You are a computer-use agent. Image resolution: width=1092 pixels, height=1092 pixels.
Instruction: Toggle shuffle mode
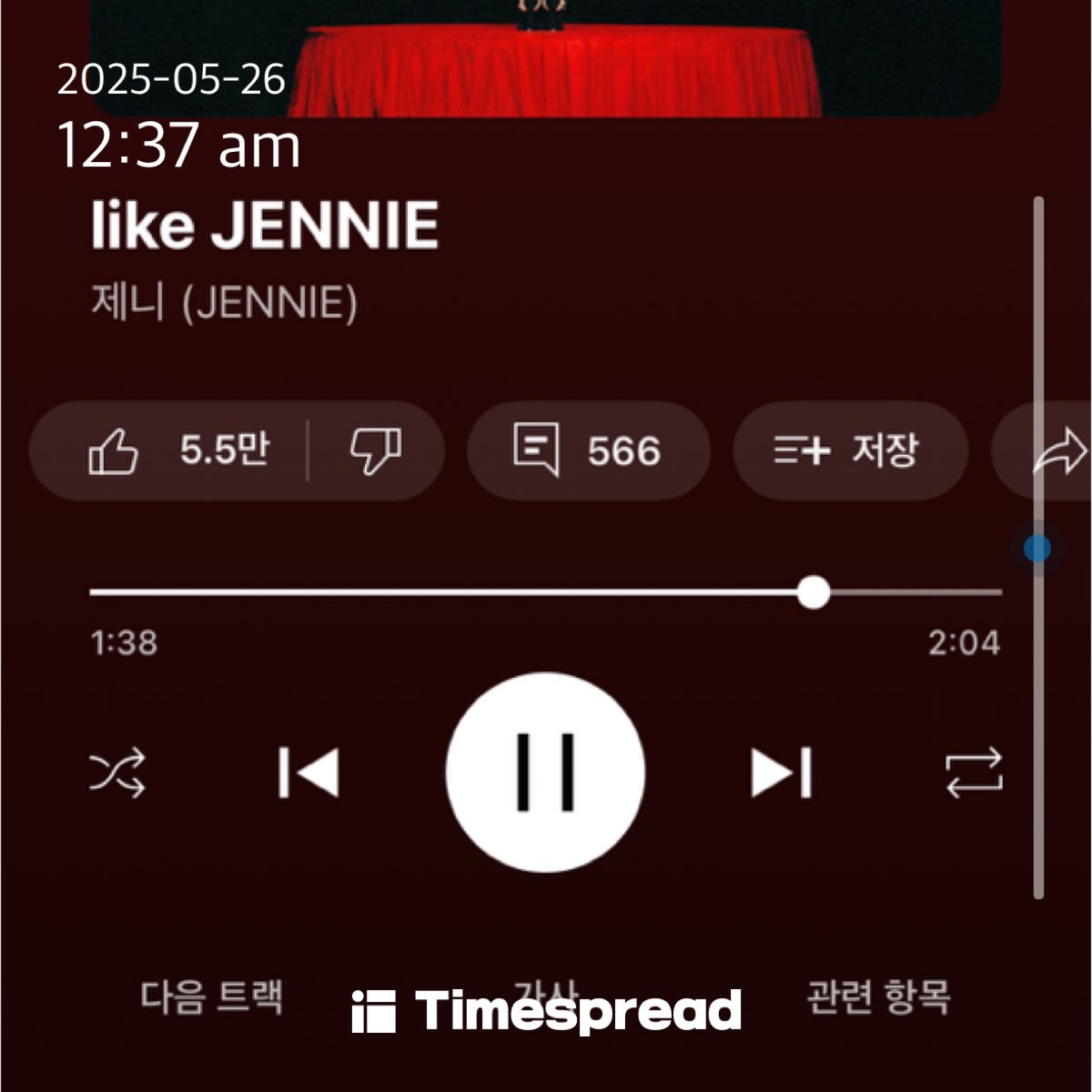pos(117,773)
